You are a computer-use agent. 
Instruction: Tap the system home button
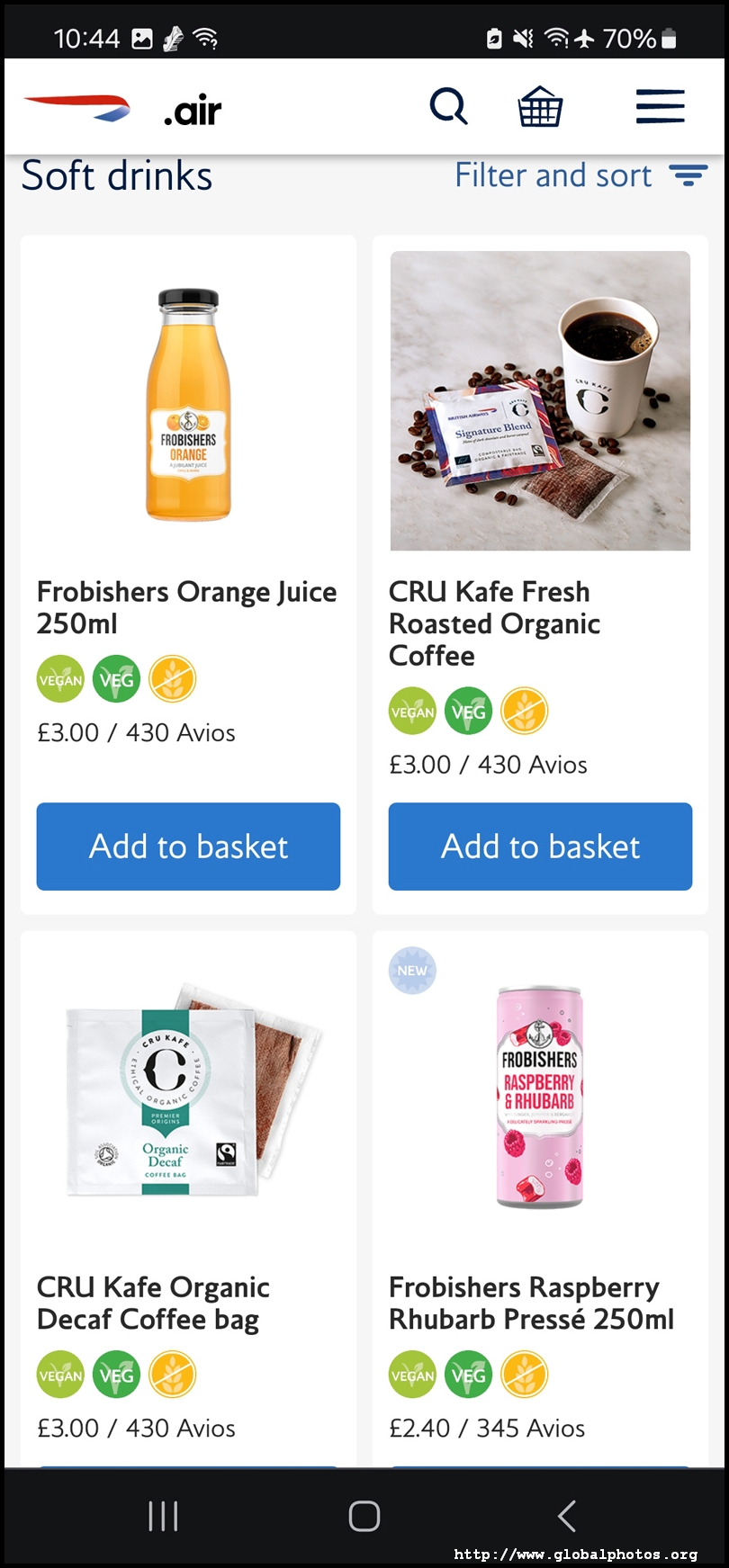tap(364, 1516)
